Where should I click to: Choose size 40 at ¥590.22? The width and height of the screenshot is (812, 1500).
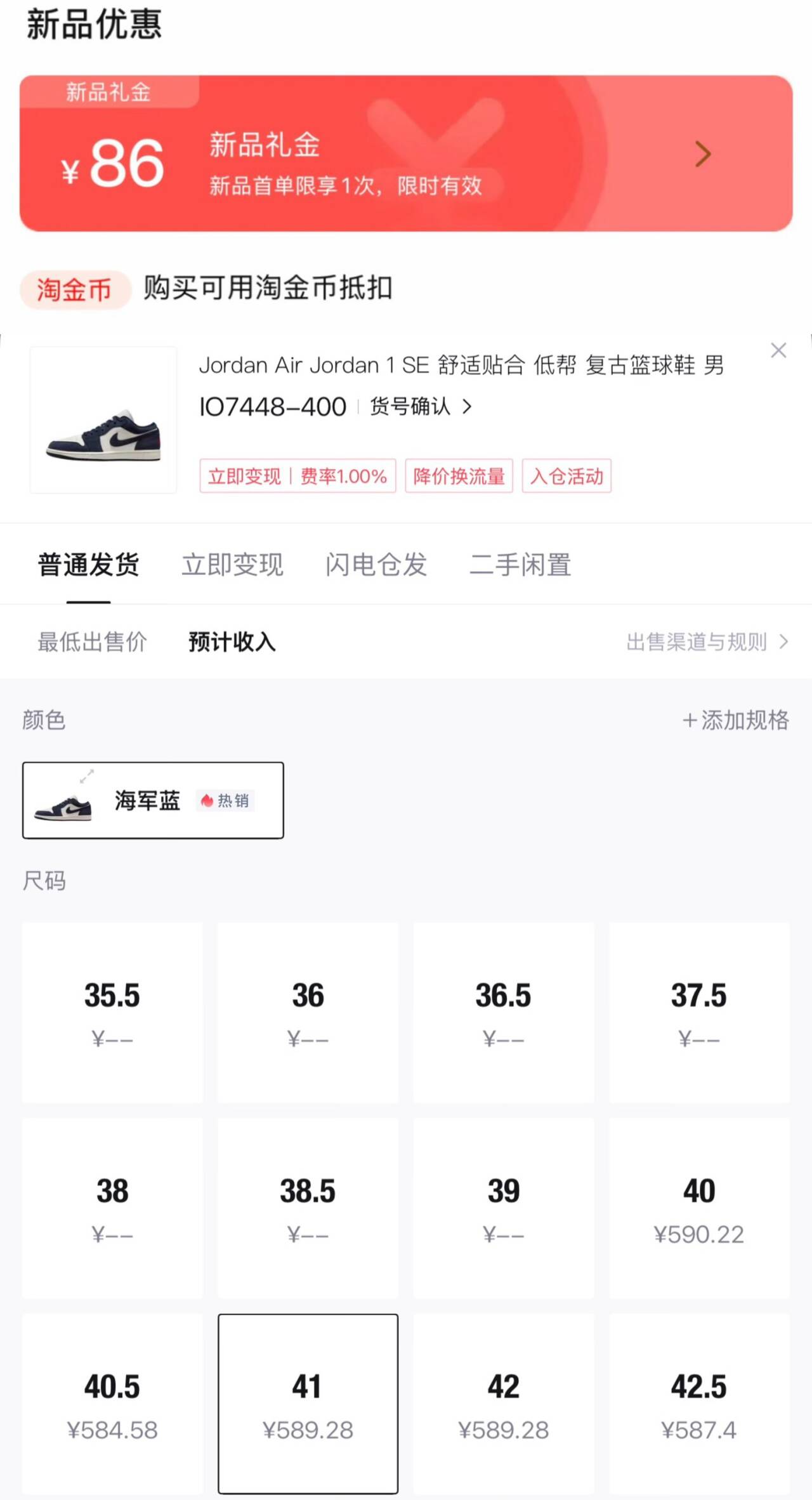(699, 1209)
